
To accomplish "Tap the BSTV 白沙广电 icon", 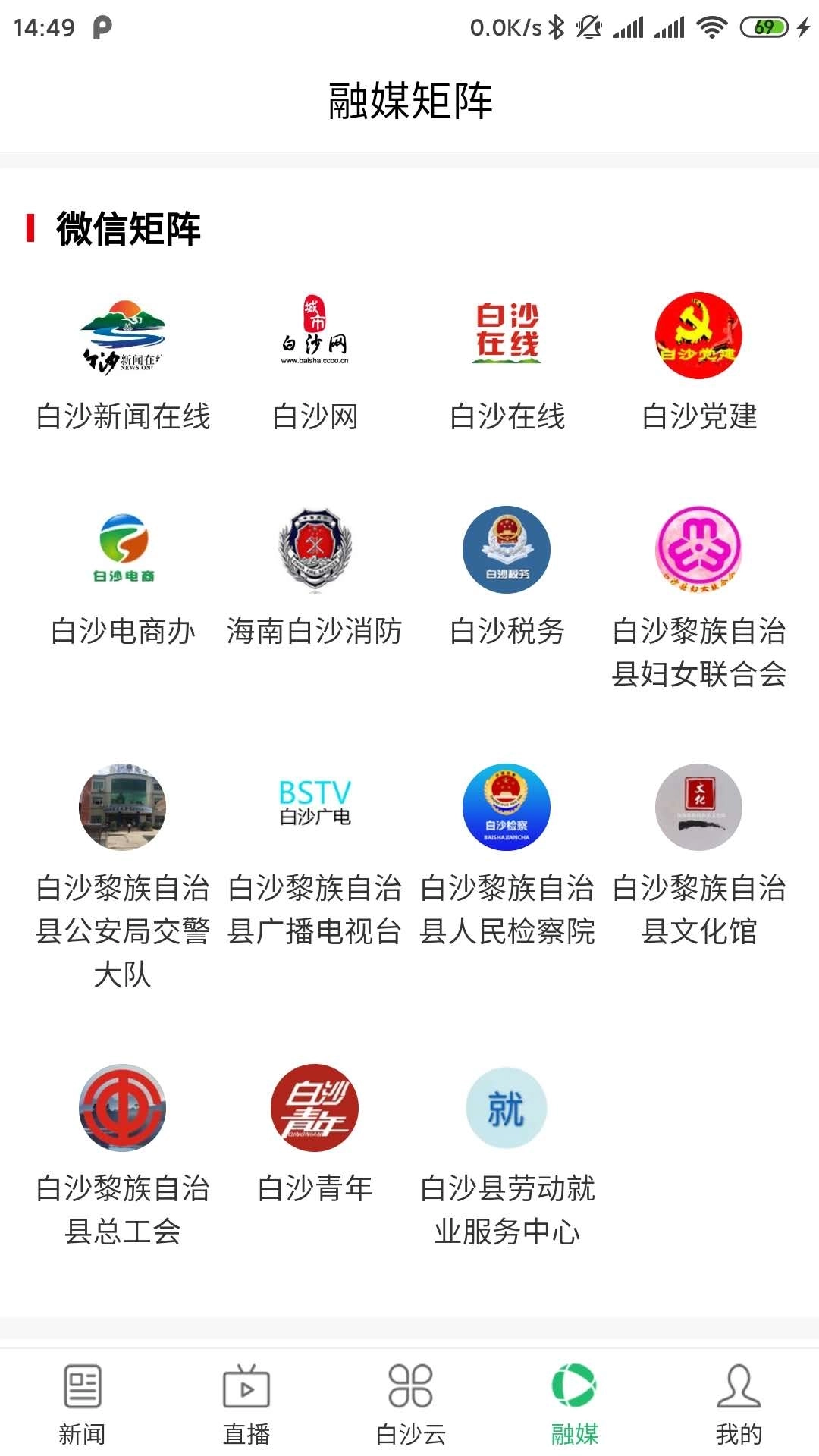I will (316, 808).
